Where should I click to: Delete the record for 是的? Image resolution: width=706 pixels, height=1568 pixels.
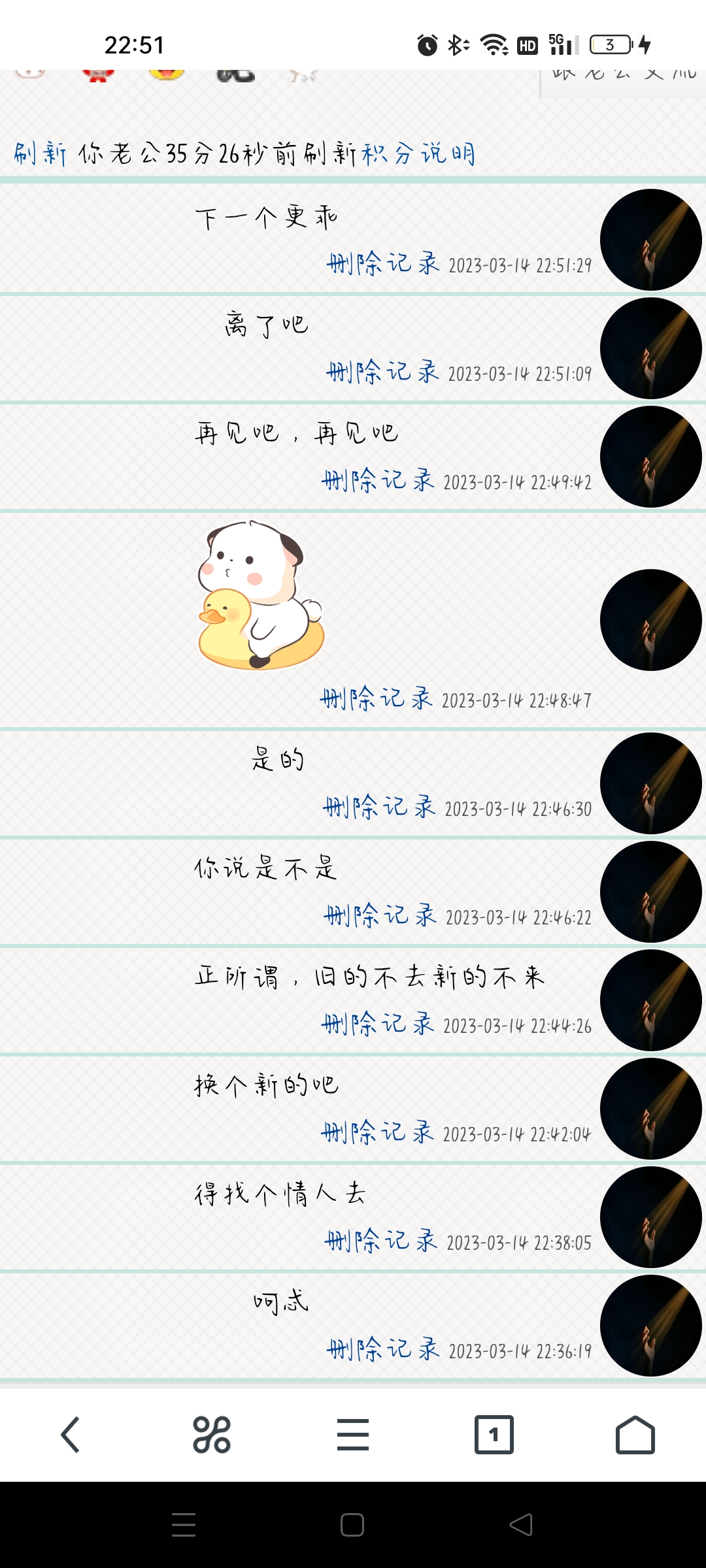pos(379,808)
